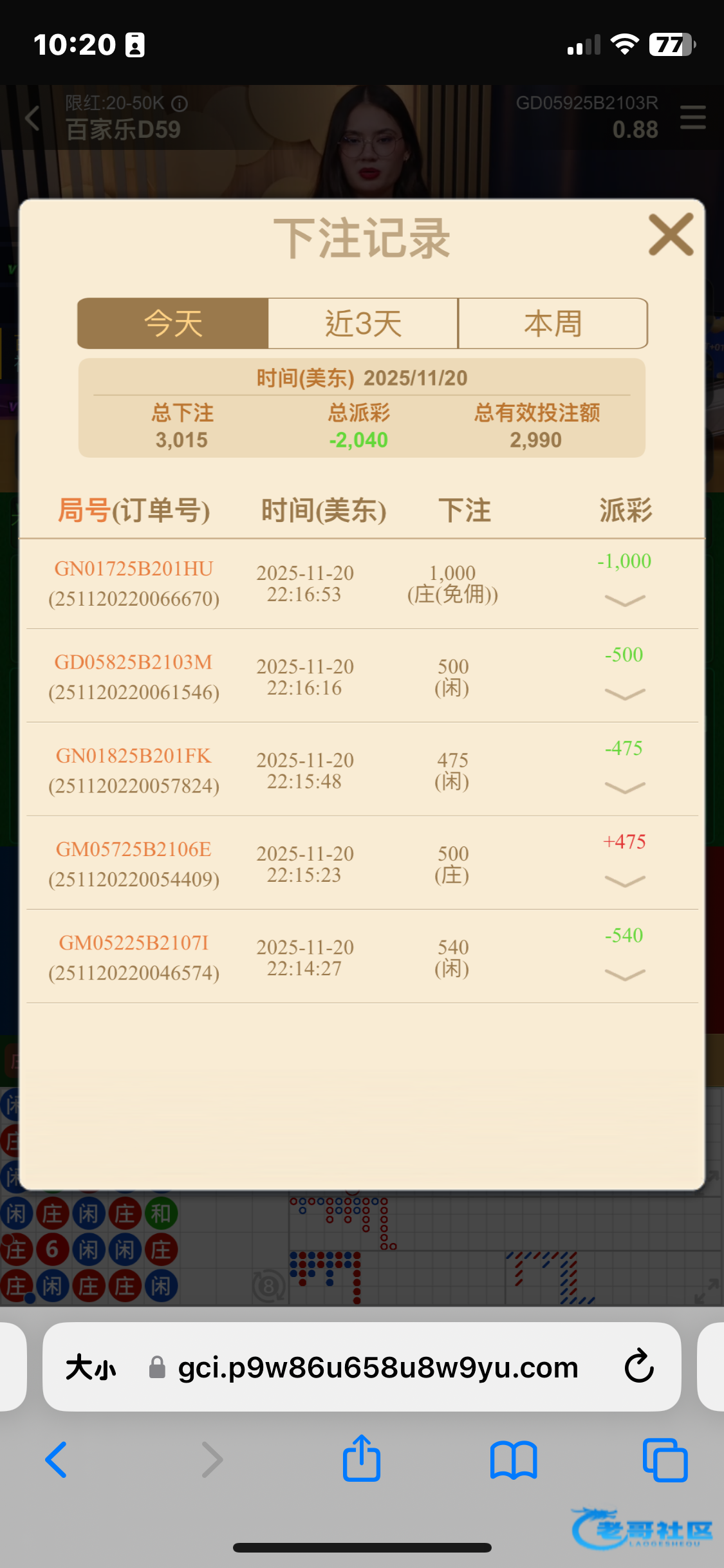
Task: Open Safari bookmarks
Action: click(x=513, y=1459)
